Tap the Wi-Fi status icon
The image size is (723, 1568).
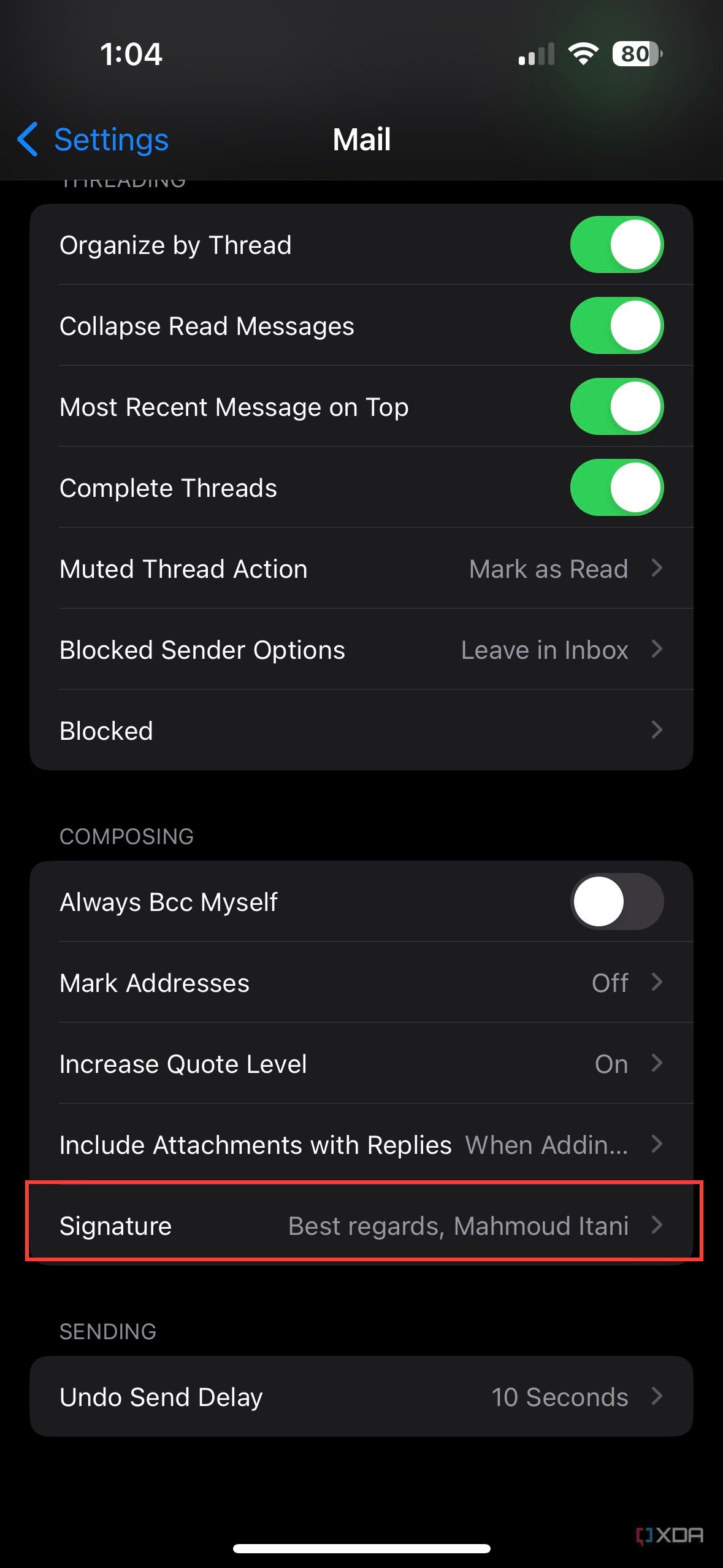583,55
